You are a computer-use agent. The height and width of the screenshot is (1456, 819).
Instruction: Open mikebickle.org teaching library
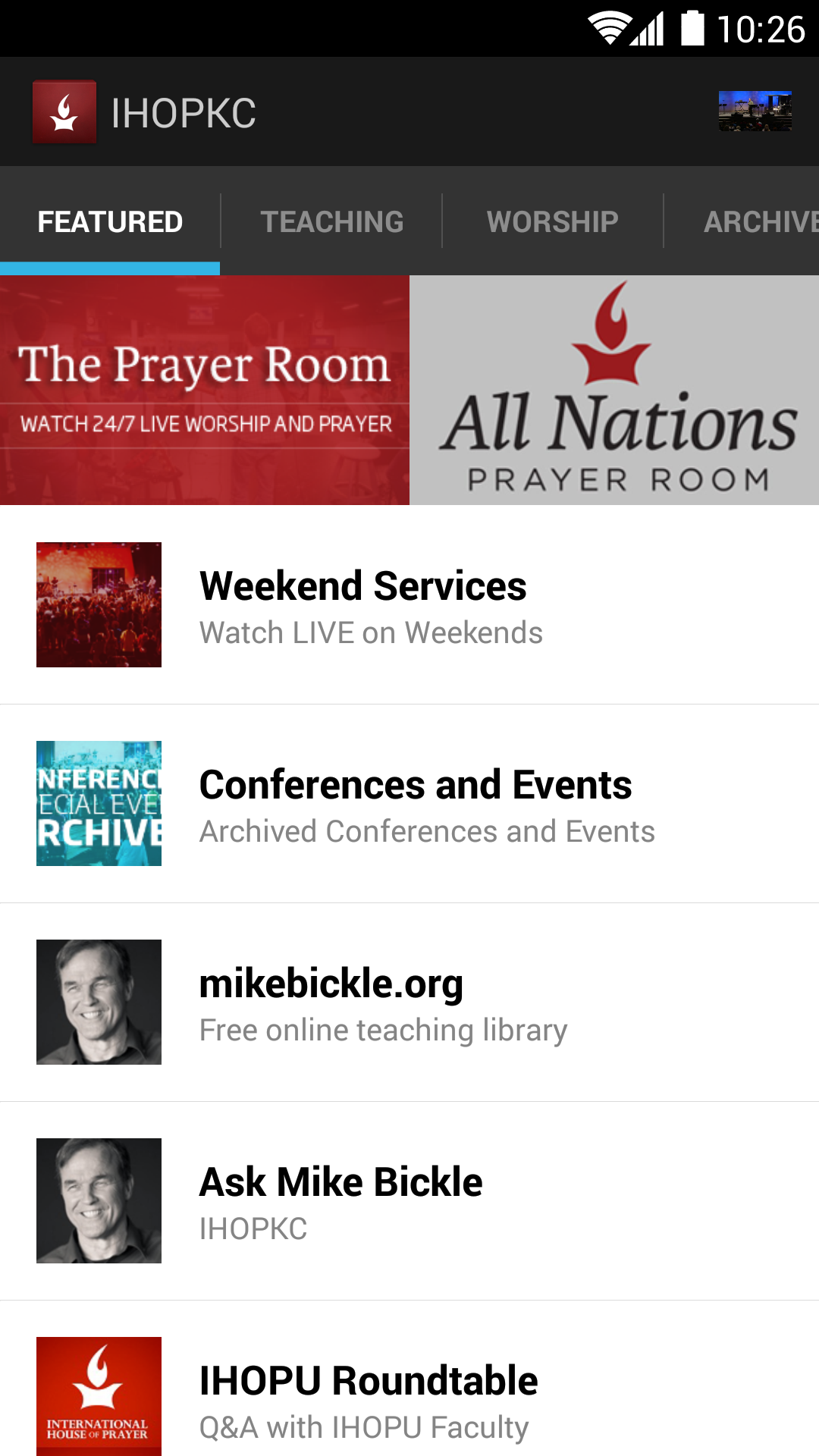pyautogui.click(x=409, y=1003)
